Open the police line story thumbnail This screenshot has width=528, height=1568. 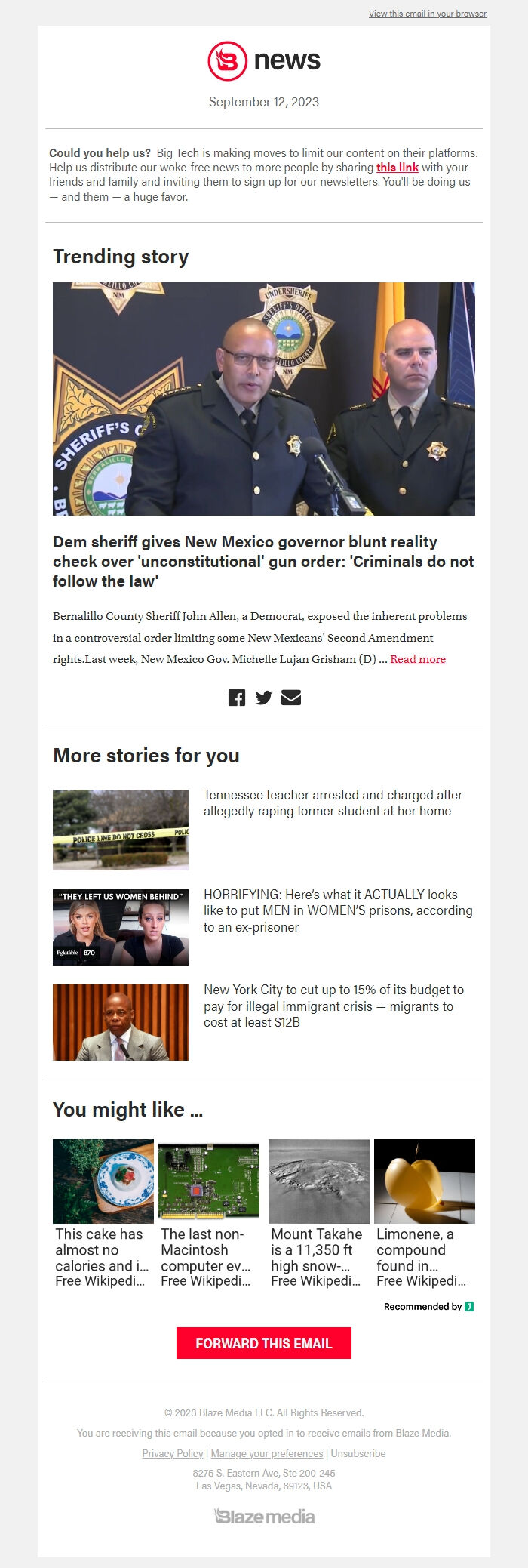[121, 830]
